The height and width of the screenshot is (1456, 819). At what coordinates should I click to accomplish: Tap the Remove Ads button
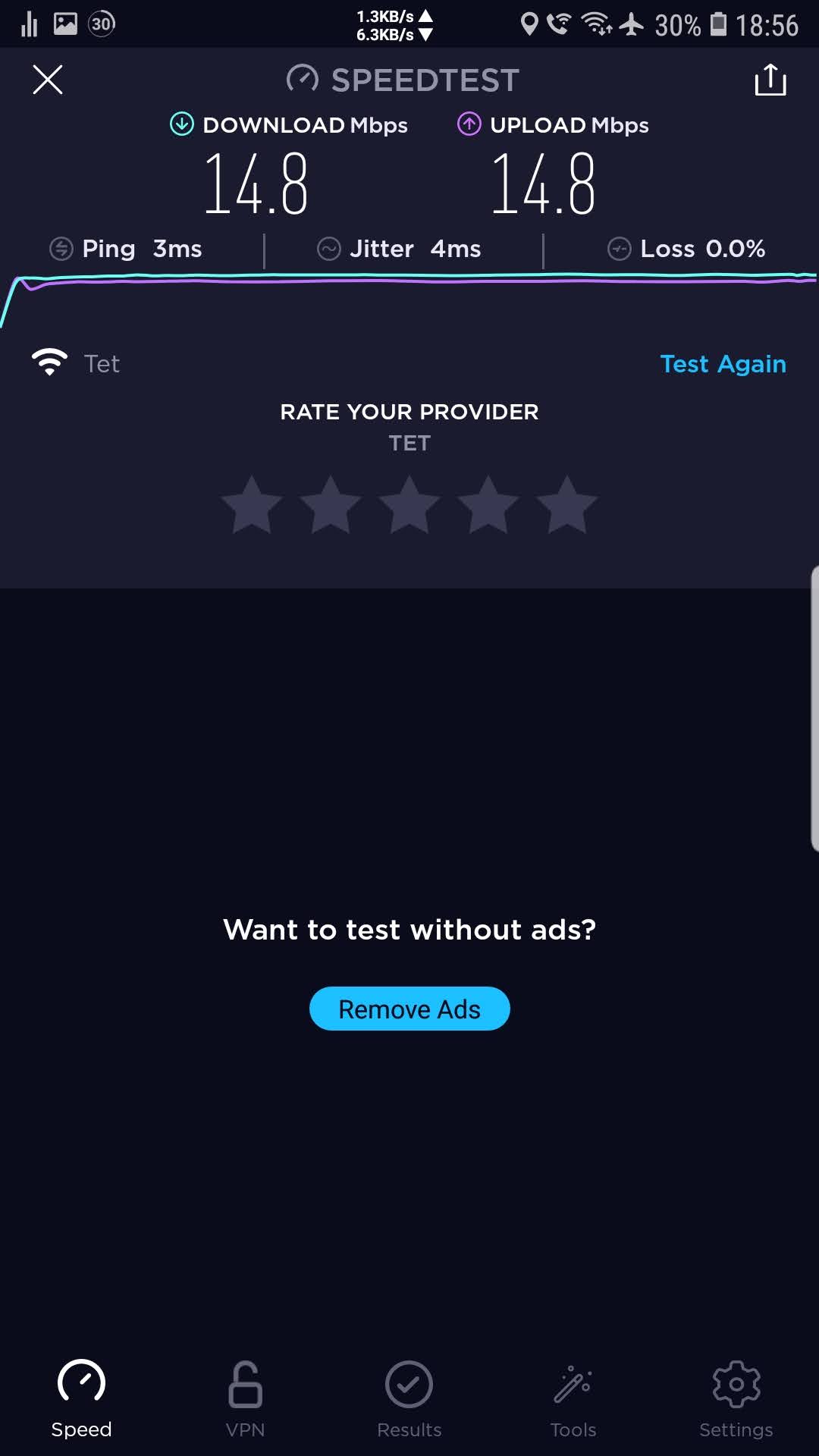(409, 1009)
